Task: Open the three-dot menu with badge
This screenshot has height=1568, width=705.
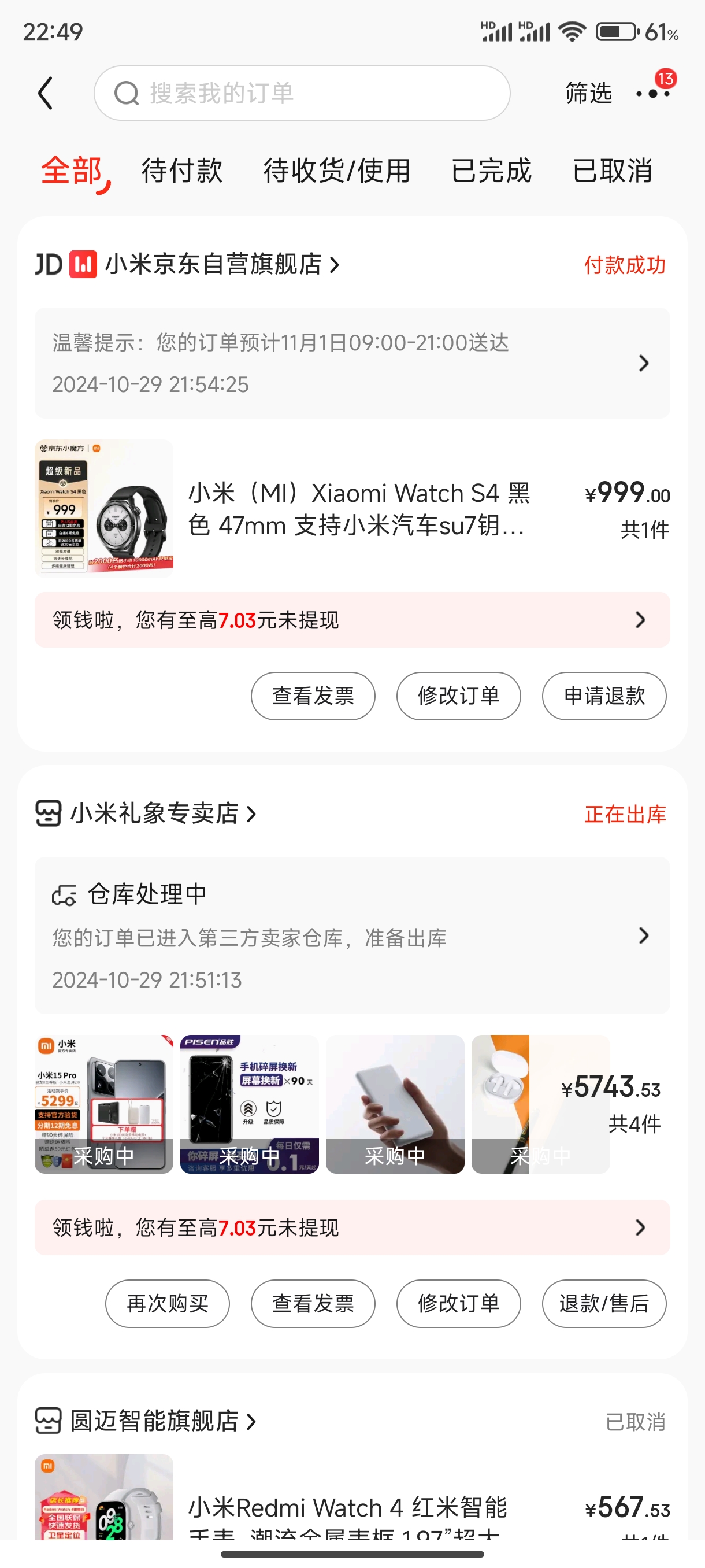Action: 652,93
